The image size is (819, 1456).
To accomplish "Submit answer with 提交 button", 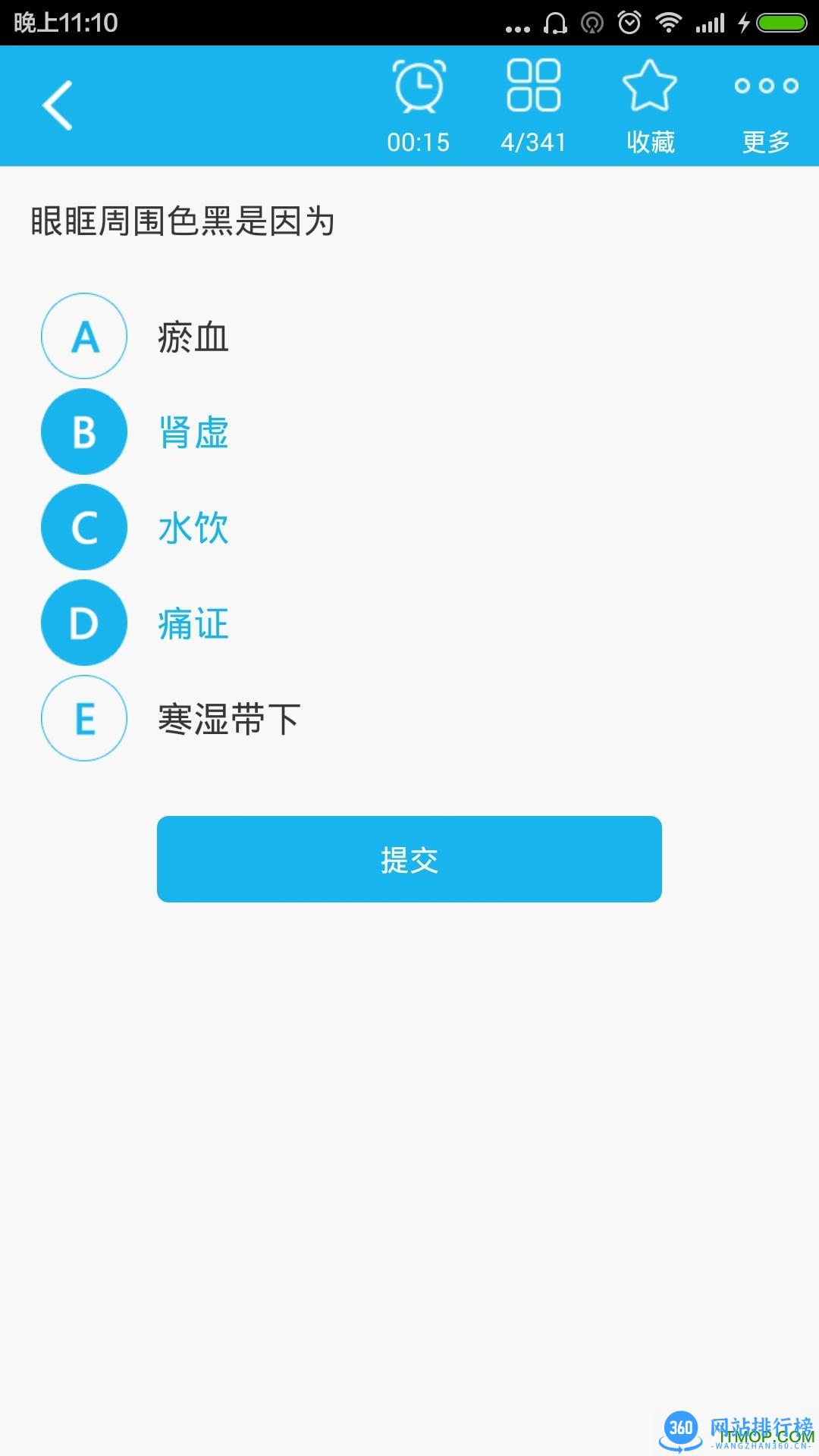I will click(409, 859).
